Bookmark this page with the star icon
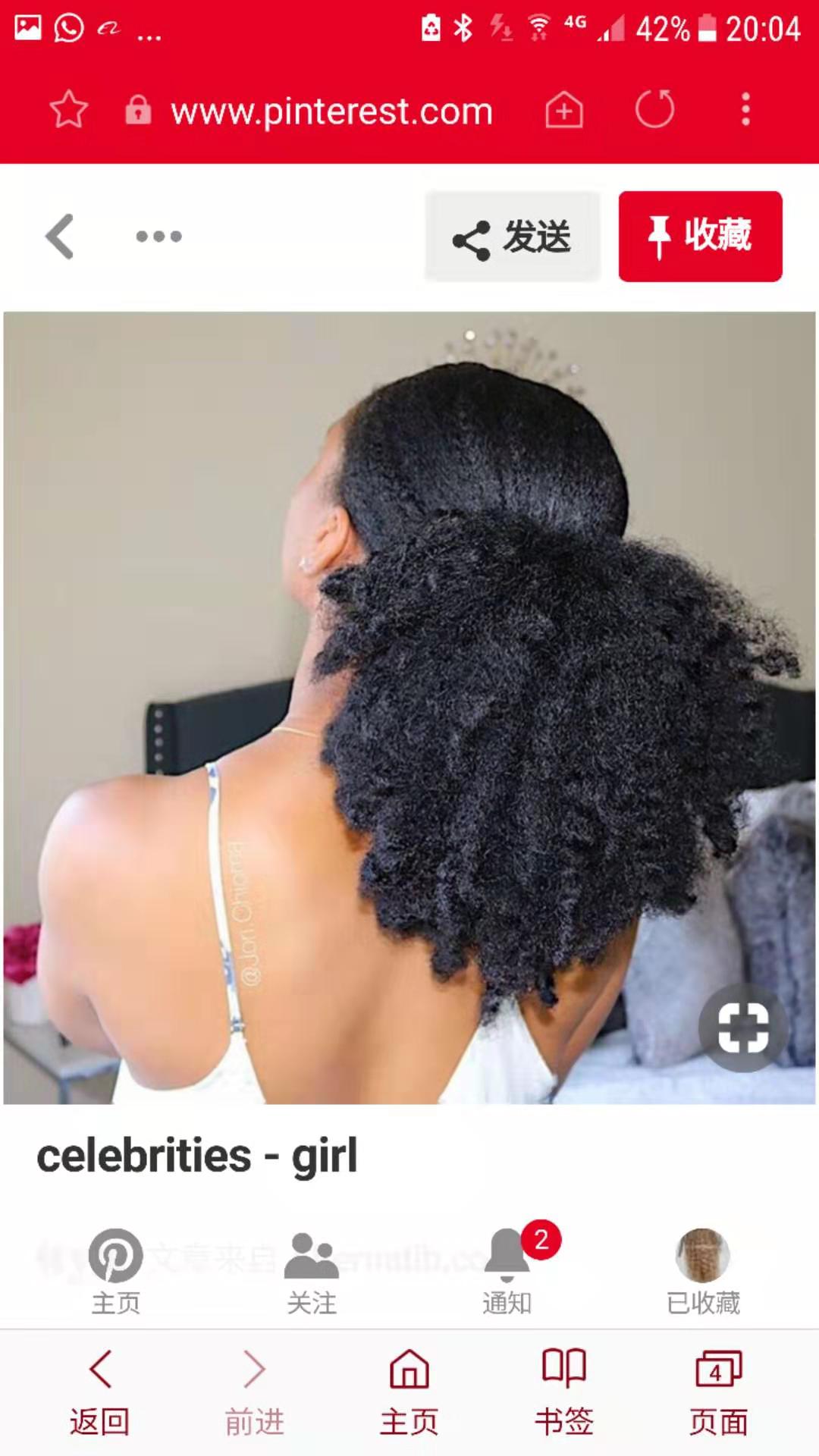Image resolution: width=819 pixels, height=1456 pixels. coord(68,110)
